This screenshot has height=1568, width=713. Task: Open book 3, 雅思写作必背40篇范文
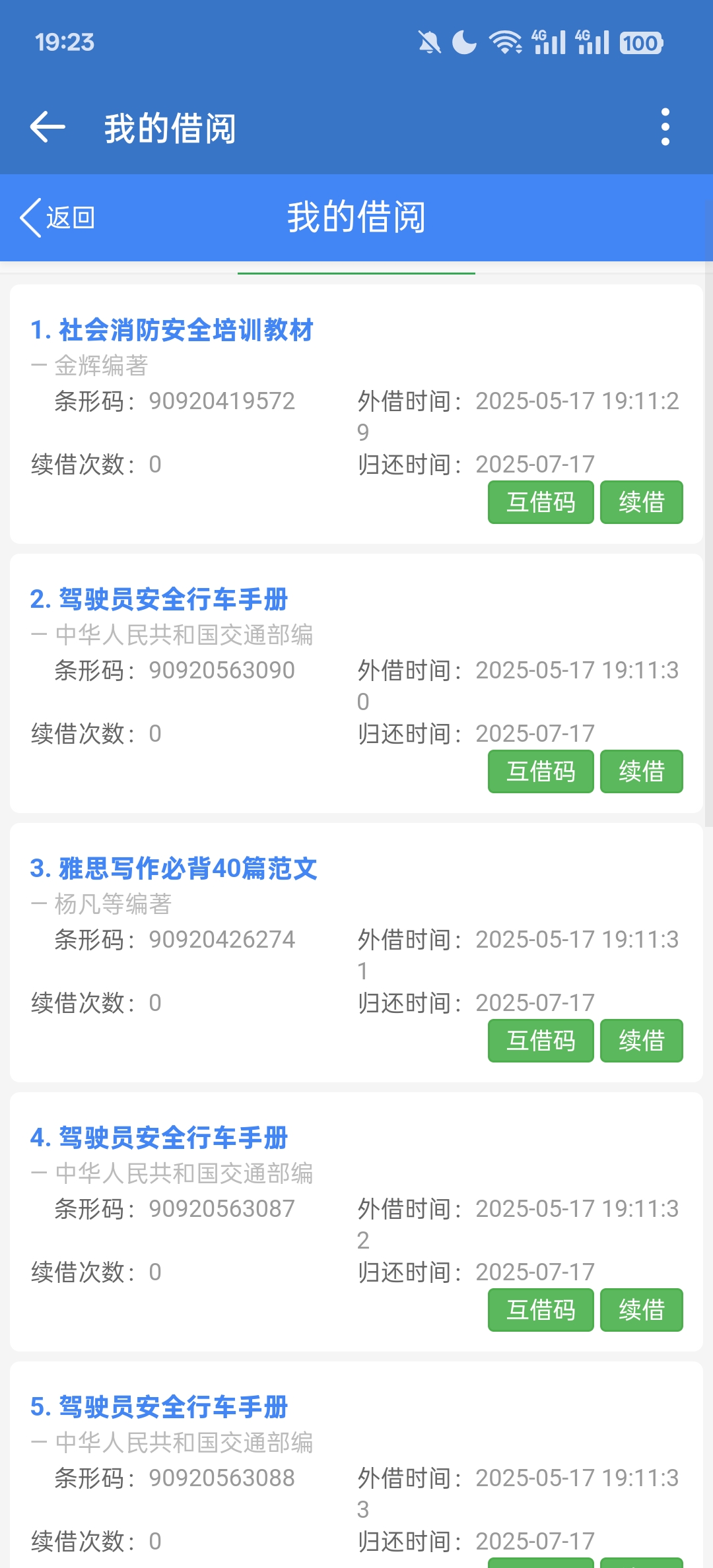174,868
